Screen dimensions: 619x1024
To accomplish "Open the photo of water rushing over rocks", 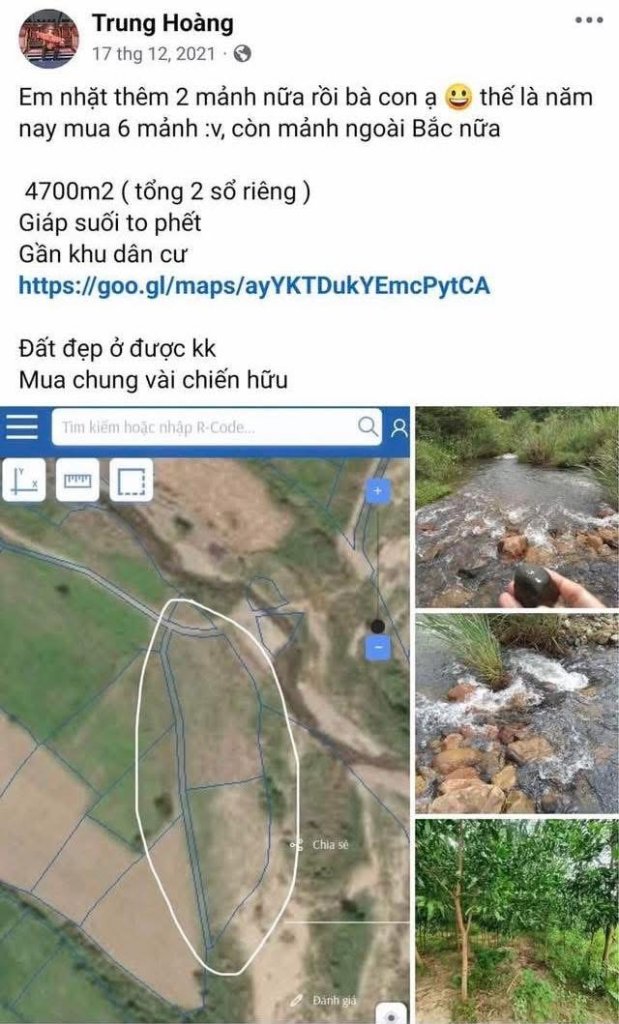I will point(516,713).
